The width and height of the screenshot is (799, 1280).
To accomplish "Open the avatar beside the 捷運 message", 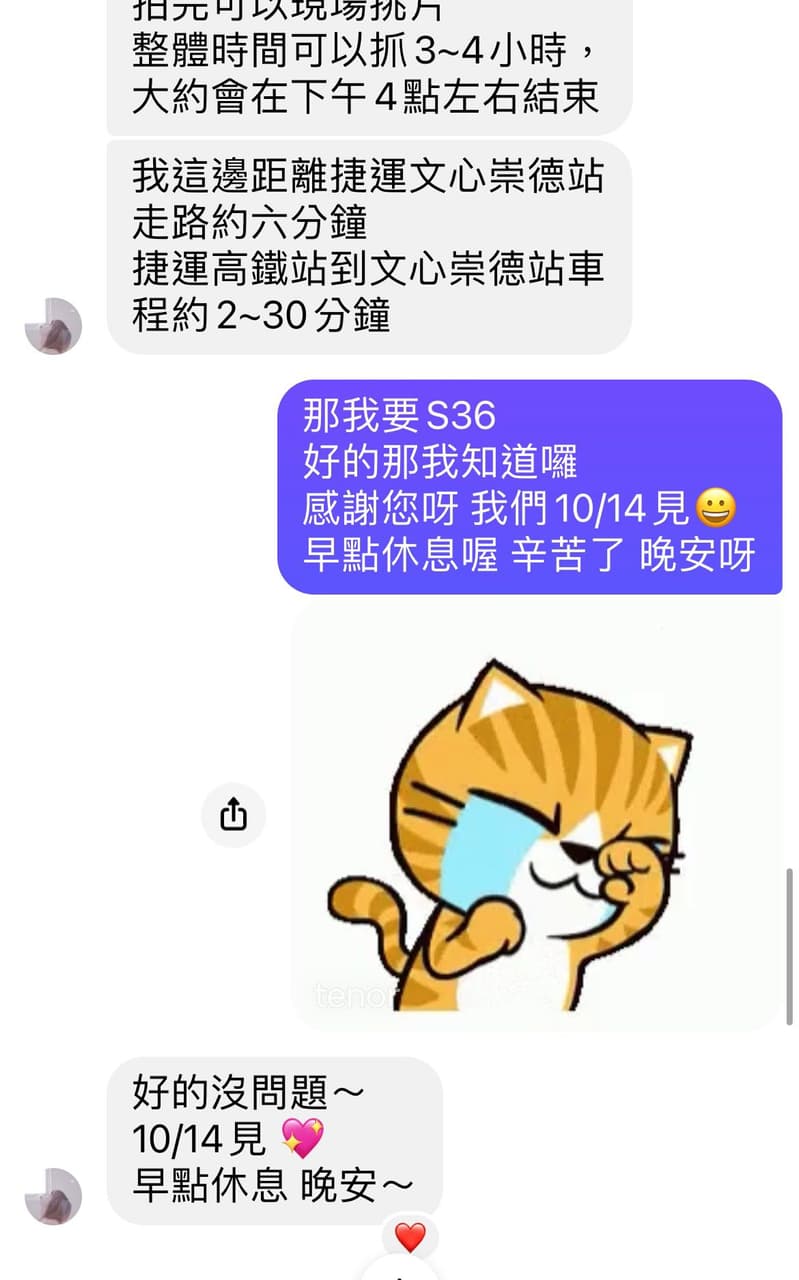I will (x=53, y=326).
